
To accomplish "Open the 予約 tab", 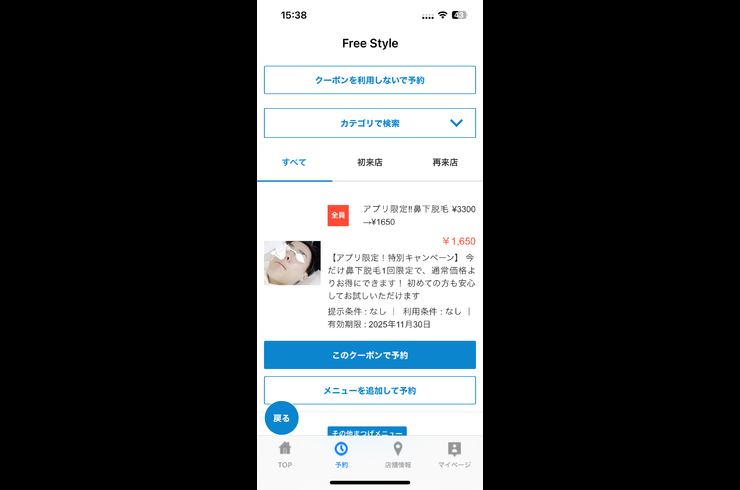I will pyautogui.click(x=341, y=455).
